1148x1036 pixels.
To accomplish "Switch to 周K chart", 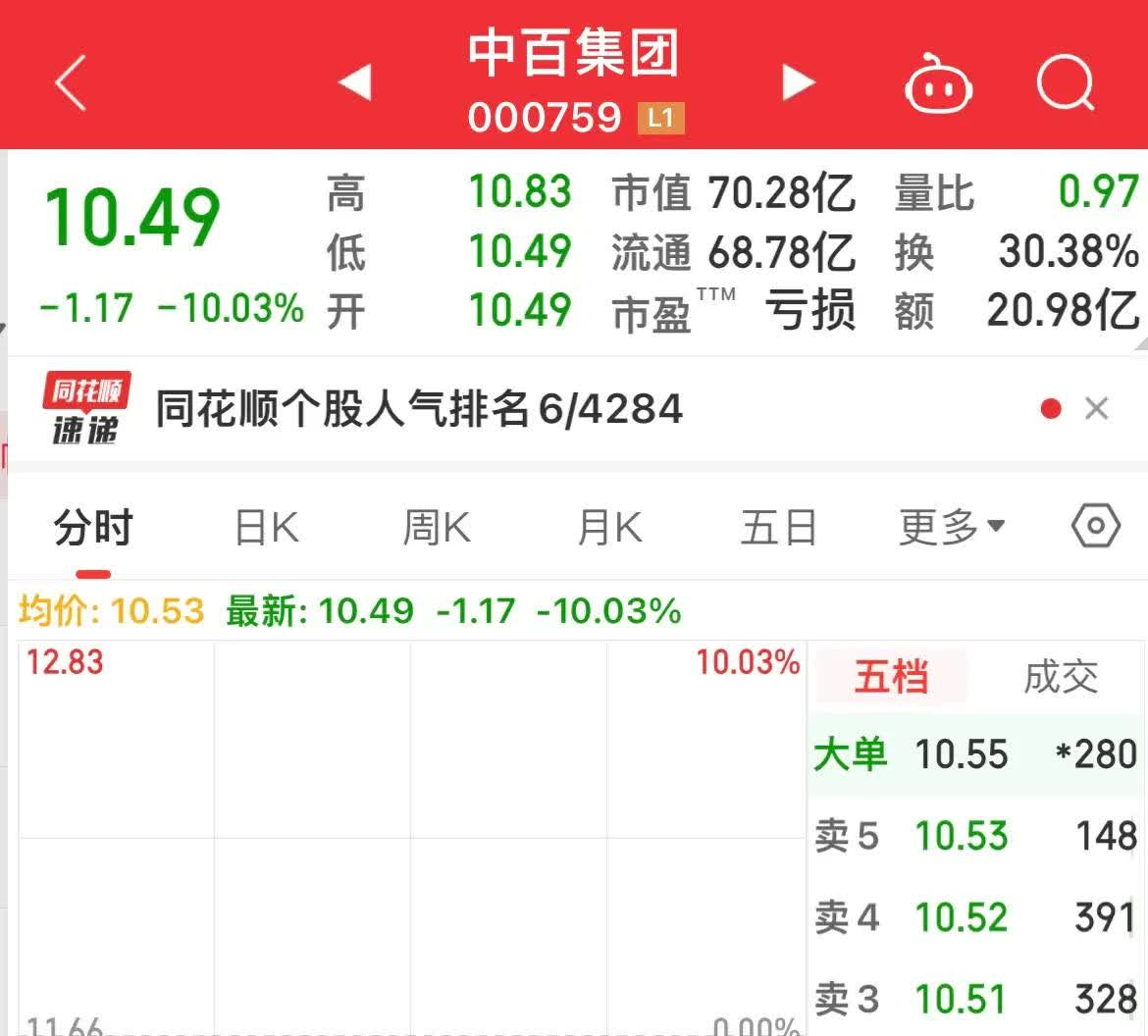I will (437, 529).
